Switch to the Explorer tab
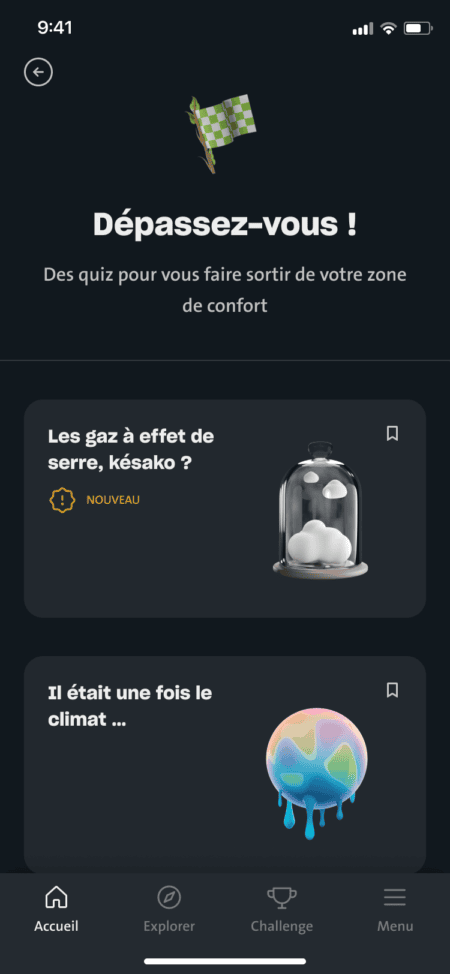450x974 pixels. (169, 909)
